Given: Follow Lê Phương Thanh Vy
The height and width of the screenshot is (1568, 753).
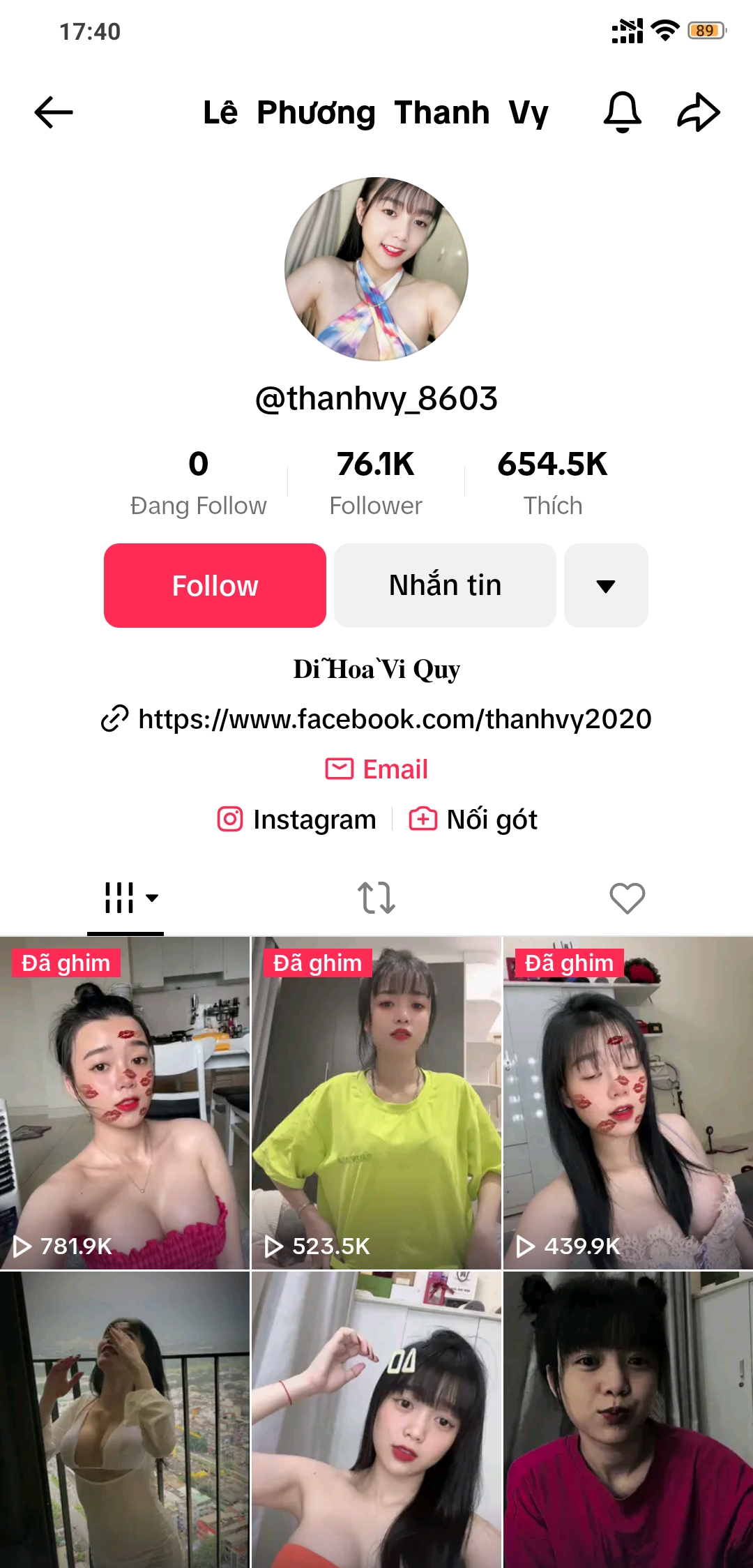Looking at the screenshot, I should coord(215,585).
